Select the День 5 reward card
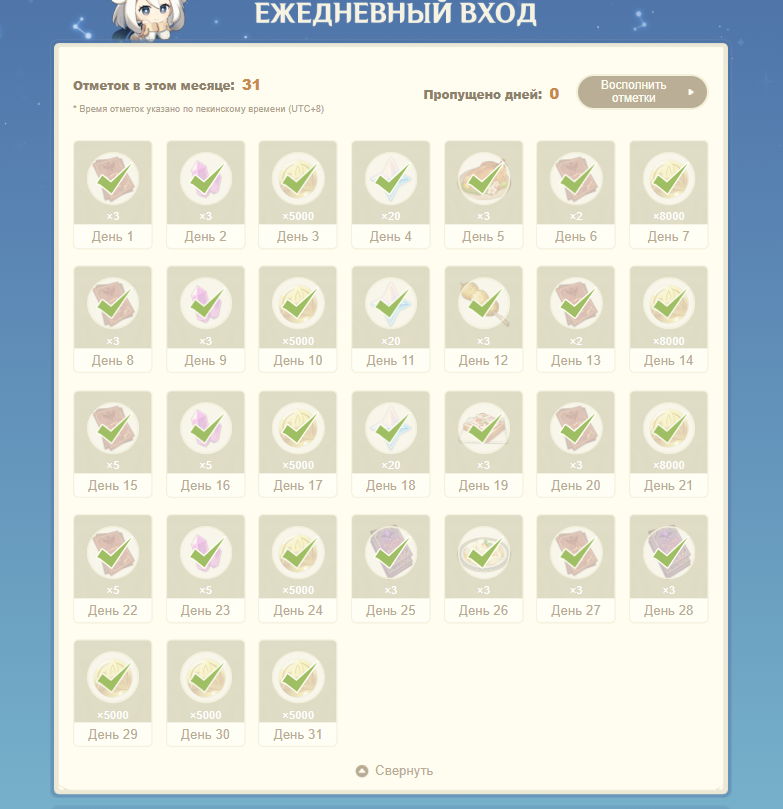The height and width of the screenshot is (809, 783). pyautogui.click(x=483, y=194)
